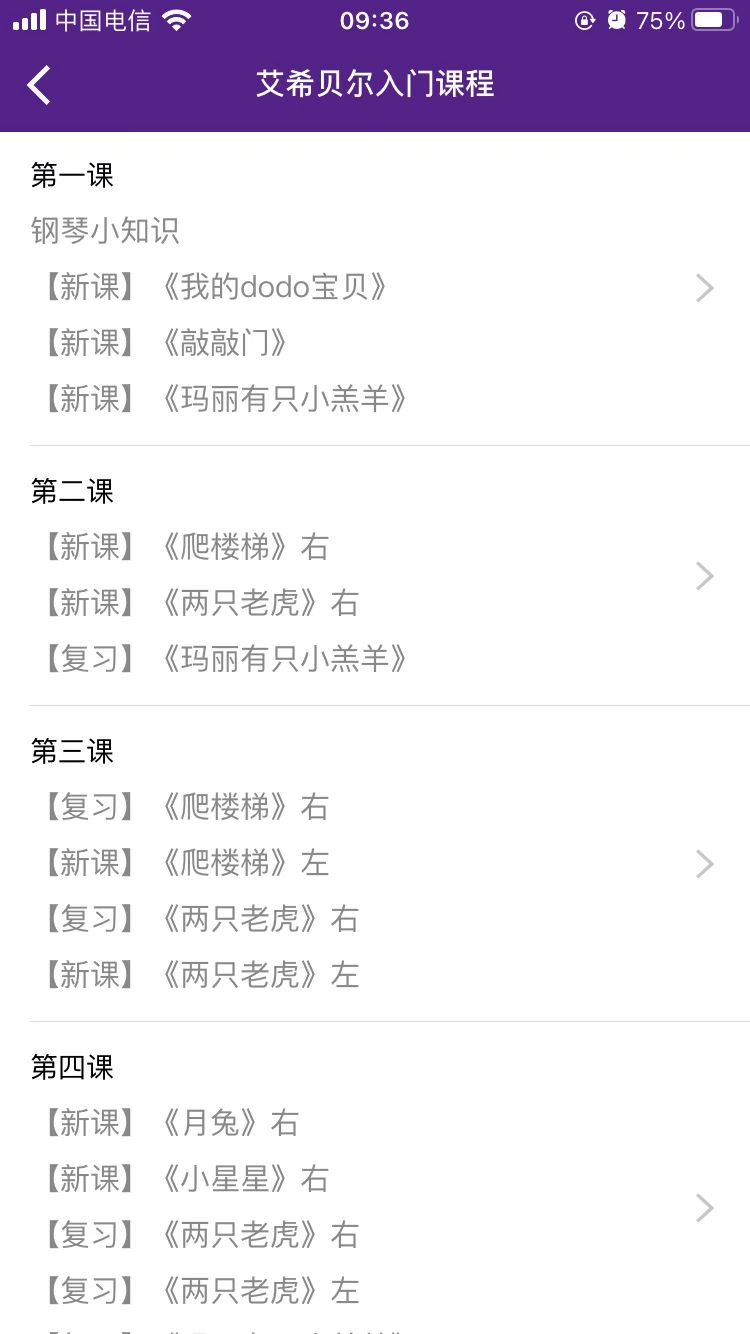The width and height of the screenshot is (750, 1334).
Task: Tap the 艾希贝尔入门课程 title bar
Action: coord(375,85)
